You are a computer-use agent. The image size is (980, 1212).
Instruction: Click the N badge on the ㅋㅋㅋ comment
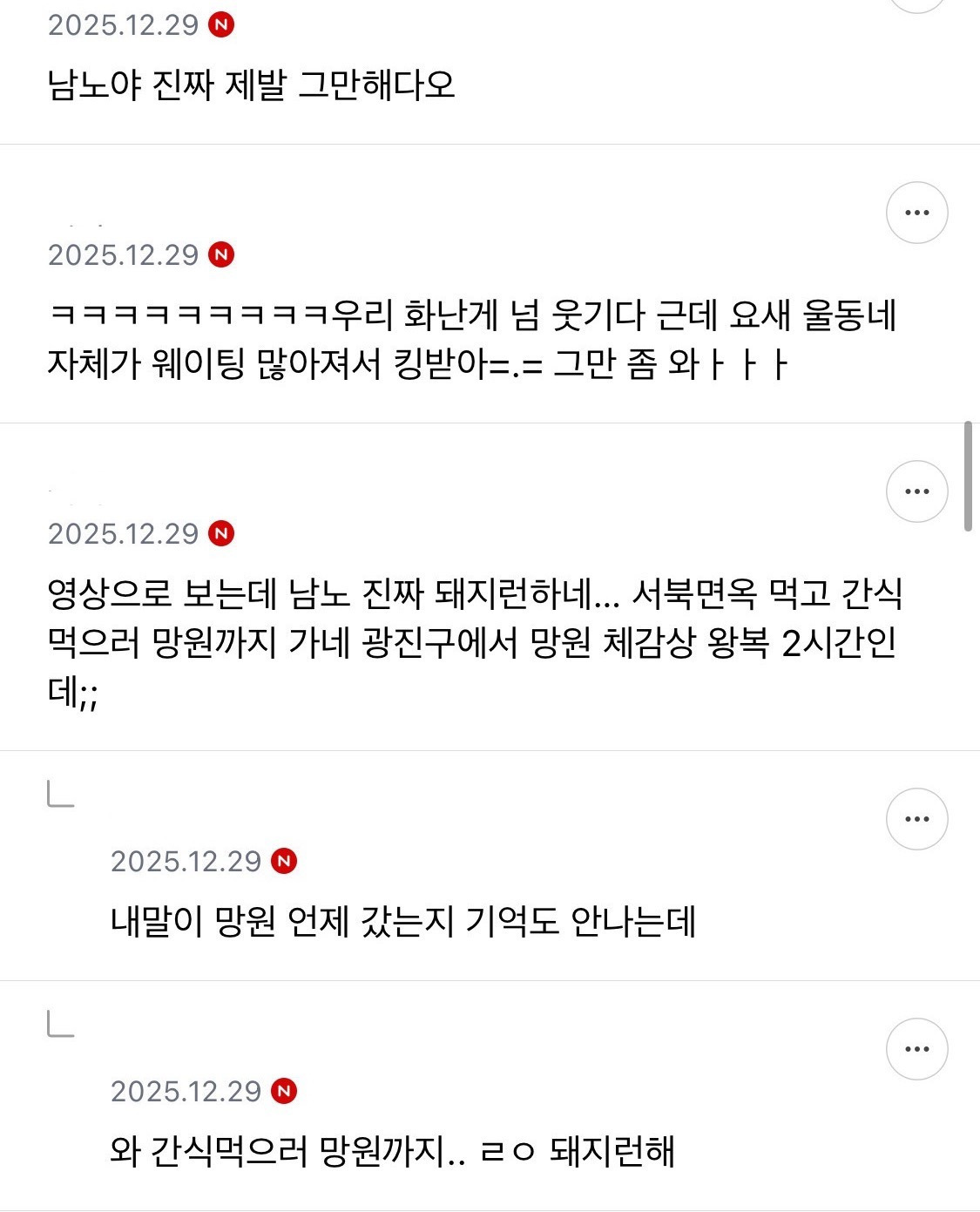click(x=220, y=254)
